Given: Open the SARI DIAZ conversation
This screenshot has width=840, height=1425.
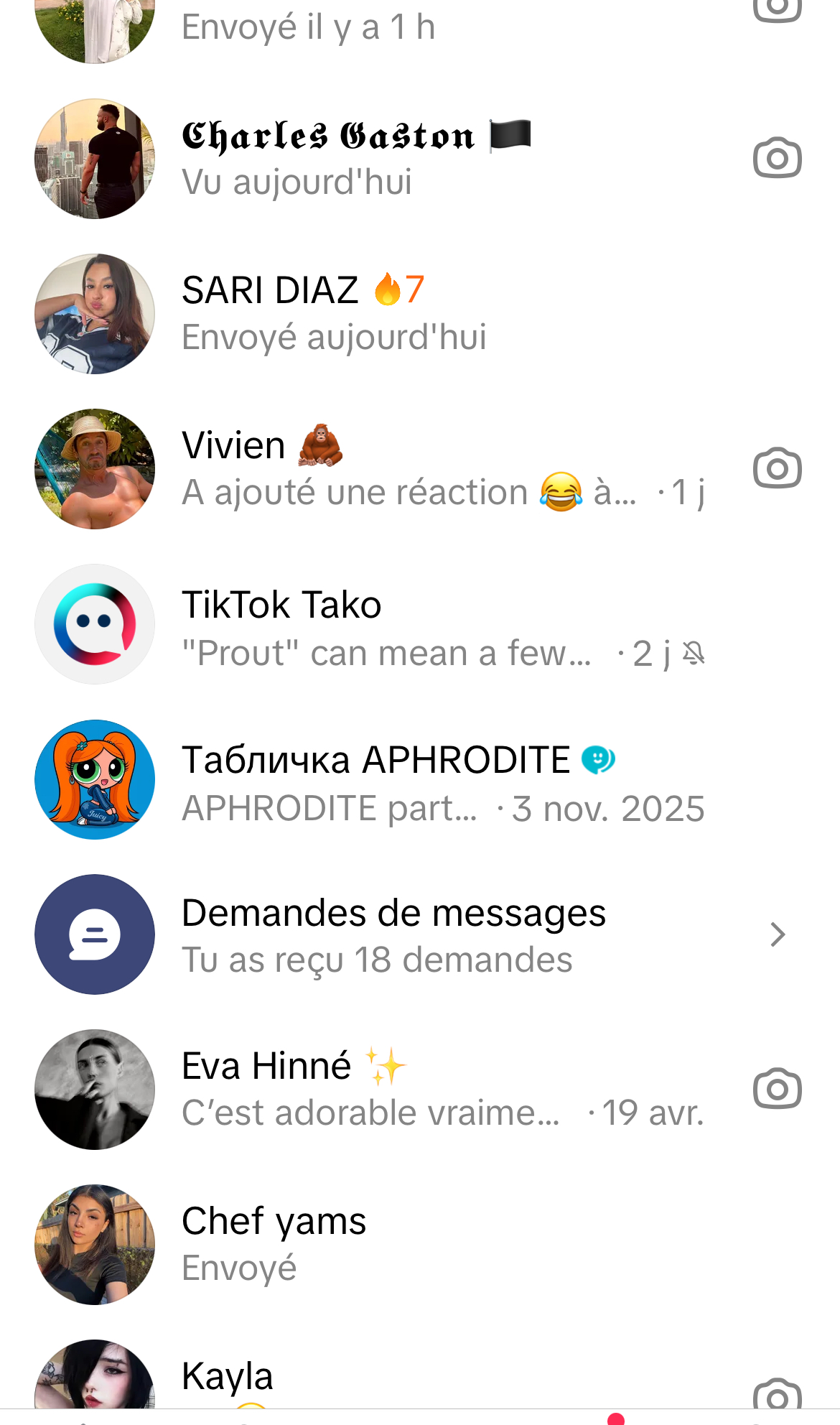Looking at the screenshot, I should pyautogui.click(x=420, y=314).
